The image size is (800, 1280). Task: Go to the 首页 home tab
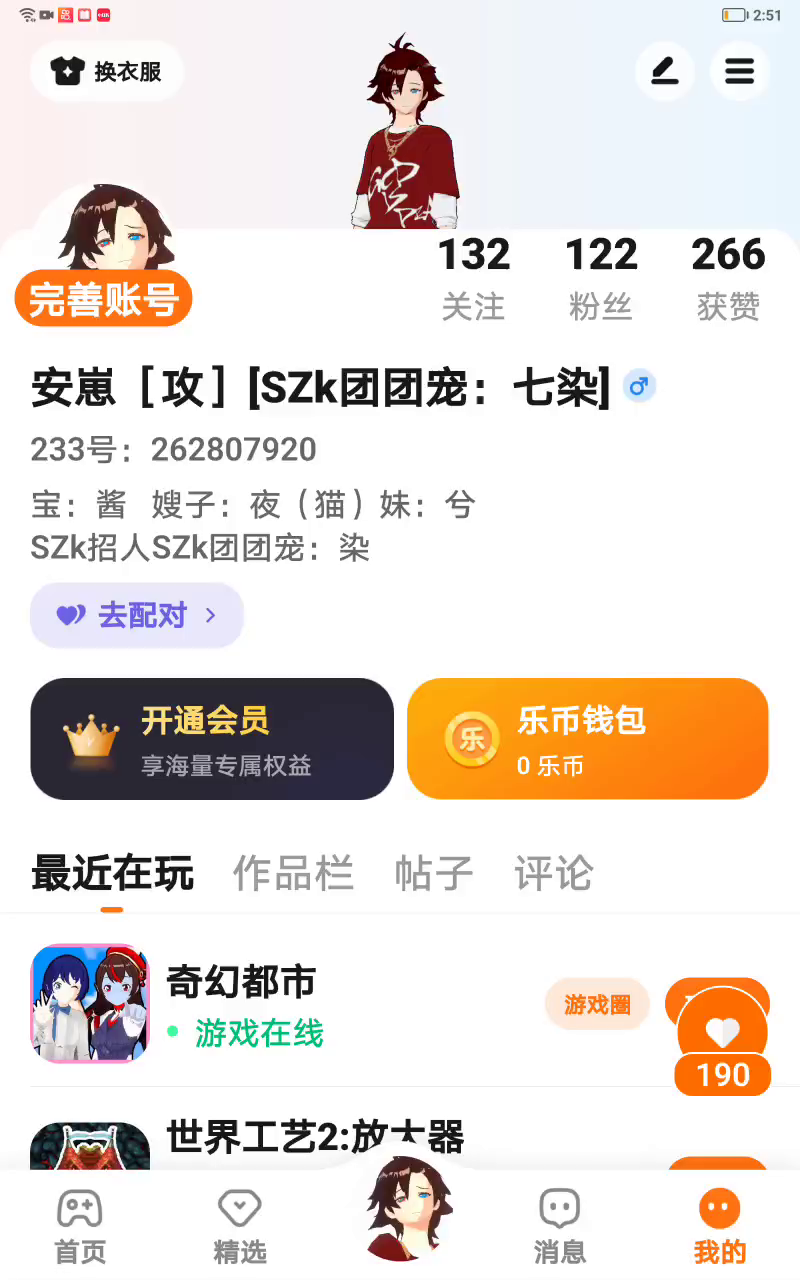(80, 1226)
